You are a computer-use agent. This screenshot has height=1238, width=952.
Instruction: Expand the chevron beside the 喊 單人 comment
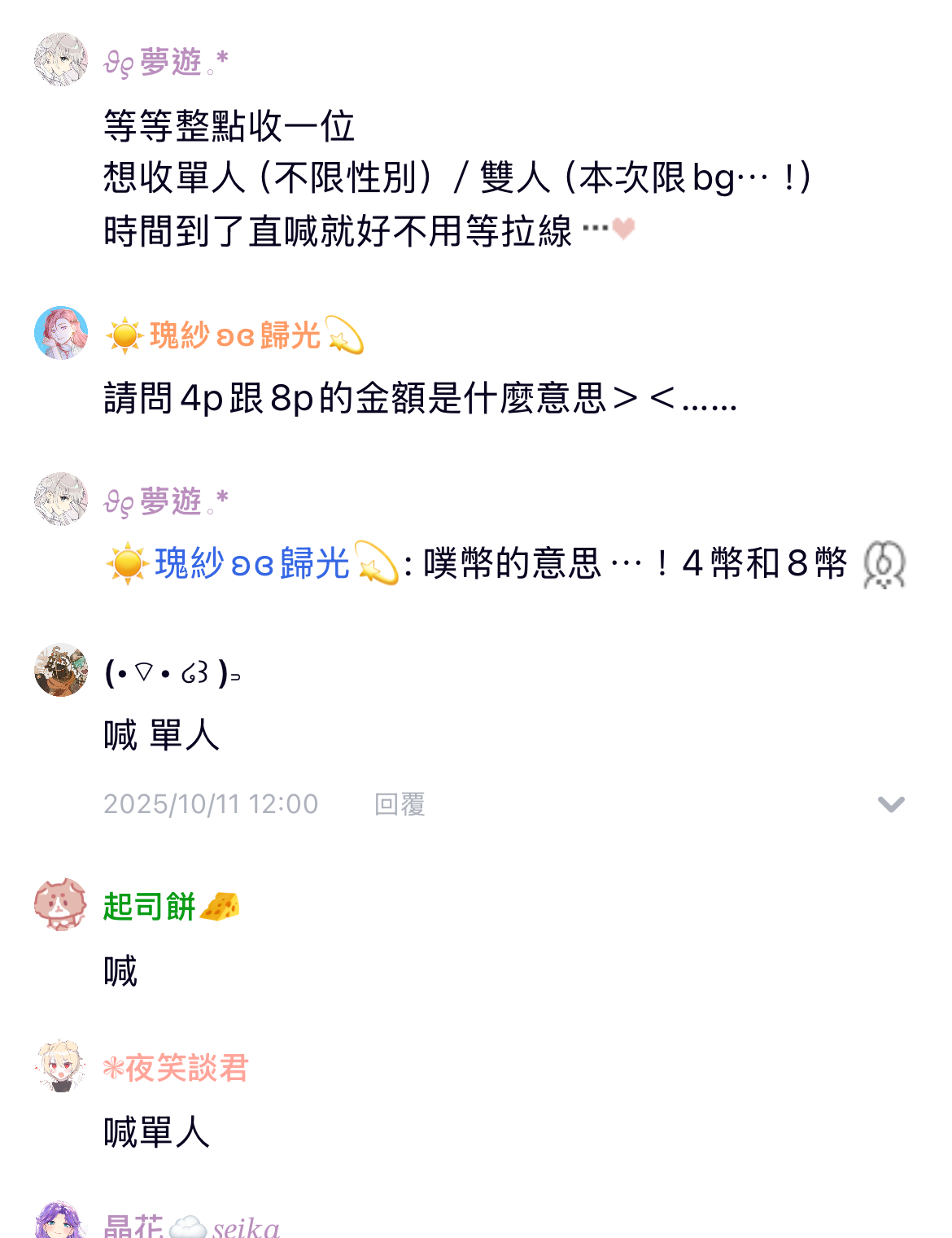click(891, 804)
